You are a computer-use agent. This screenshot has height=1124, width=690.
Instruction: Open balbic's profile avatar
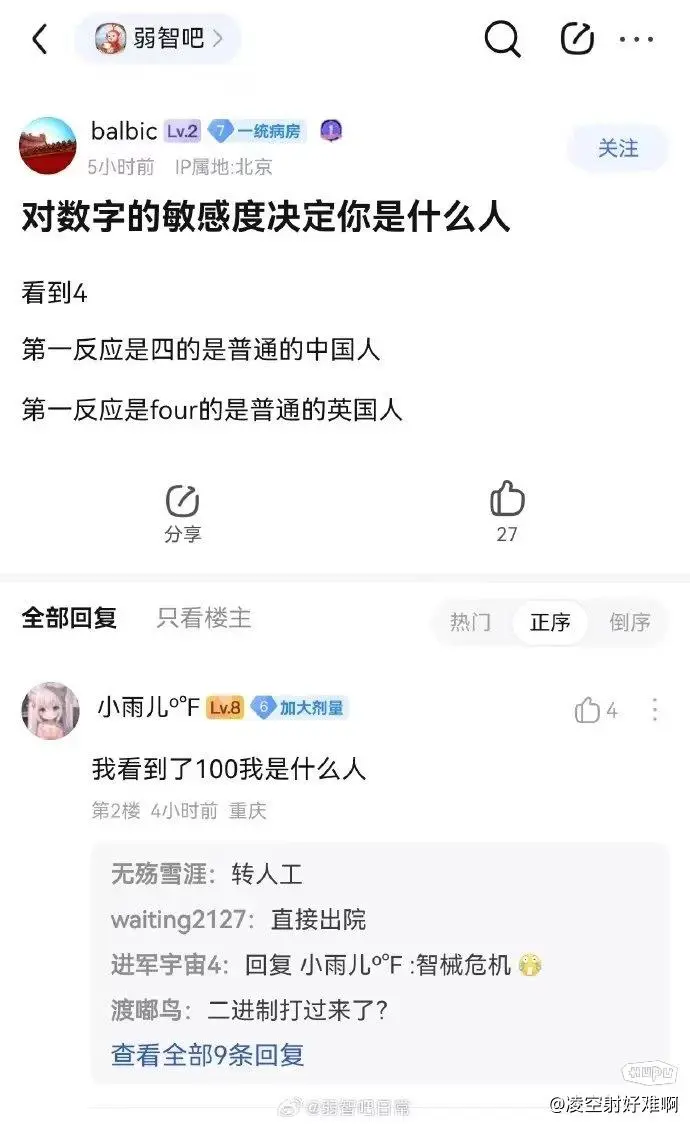click(x=48, y=146)
